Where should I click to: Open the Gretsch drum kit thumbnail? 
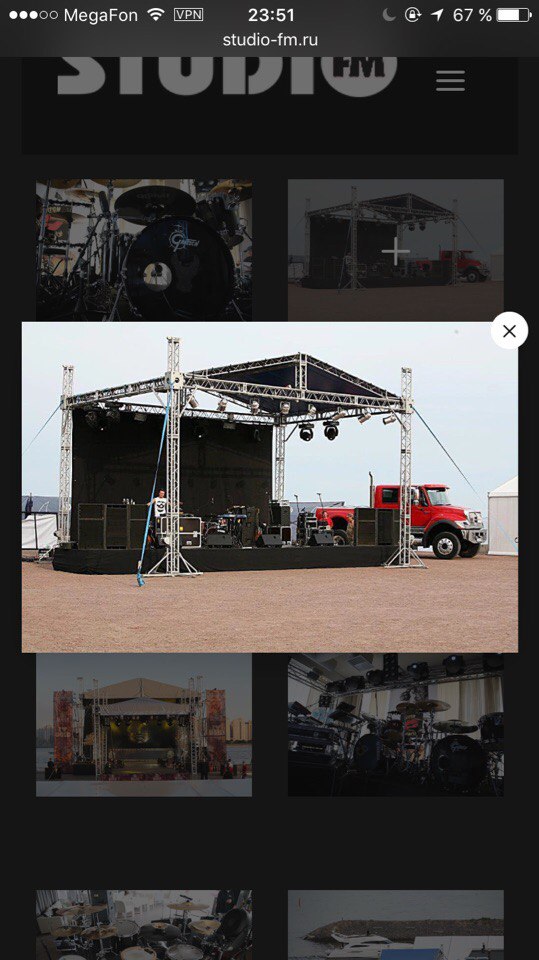pyautogui.click(x=144, y=250)
